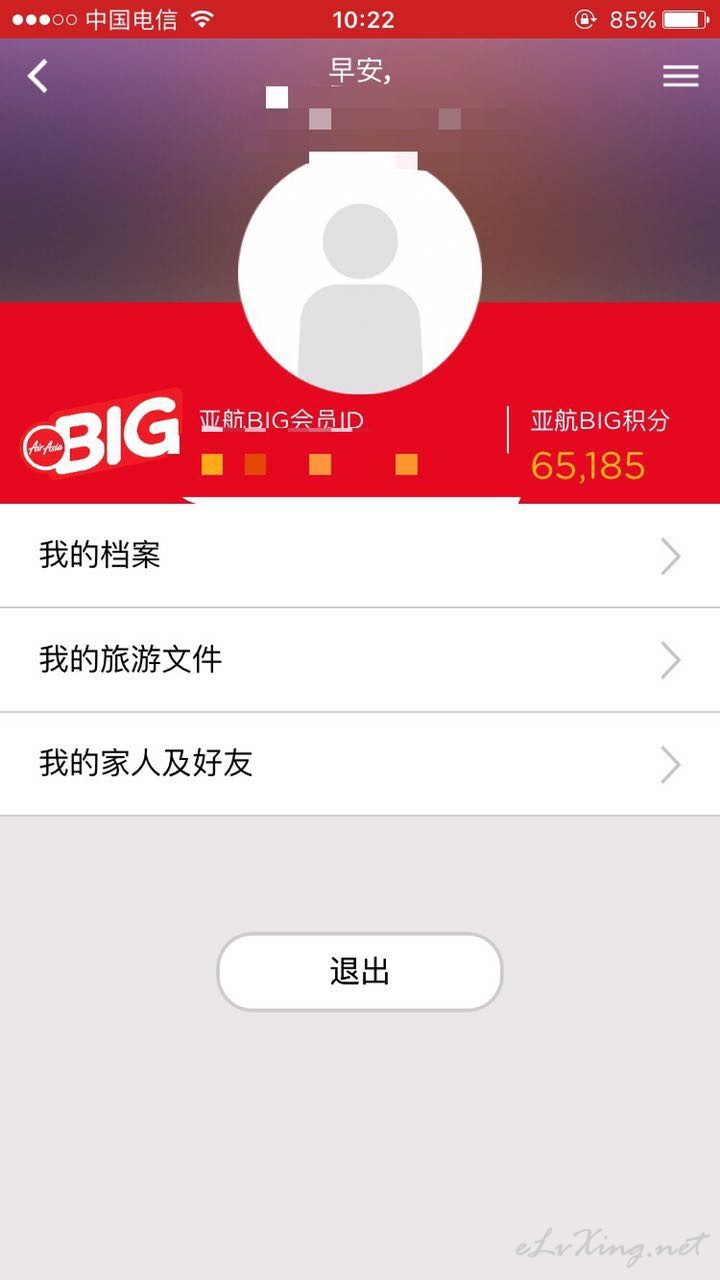Open 我的旅游文件 travel documents
The image size is (720, 1280).
click(x=360, y=660)
